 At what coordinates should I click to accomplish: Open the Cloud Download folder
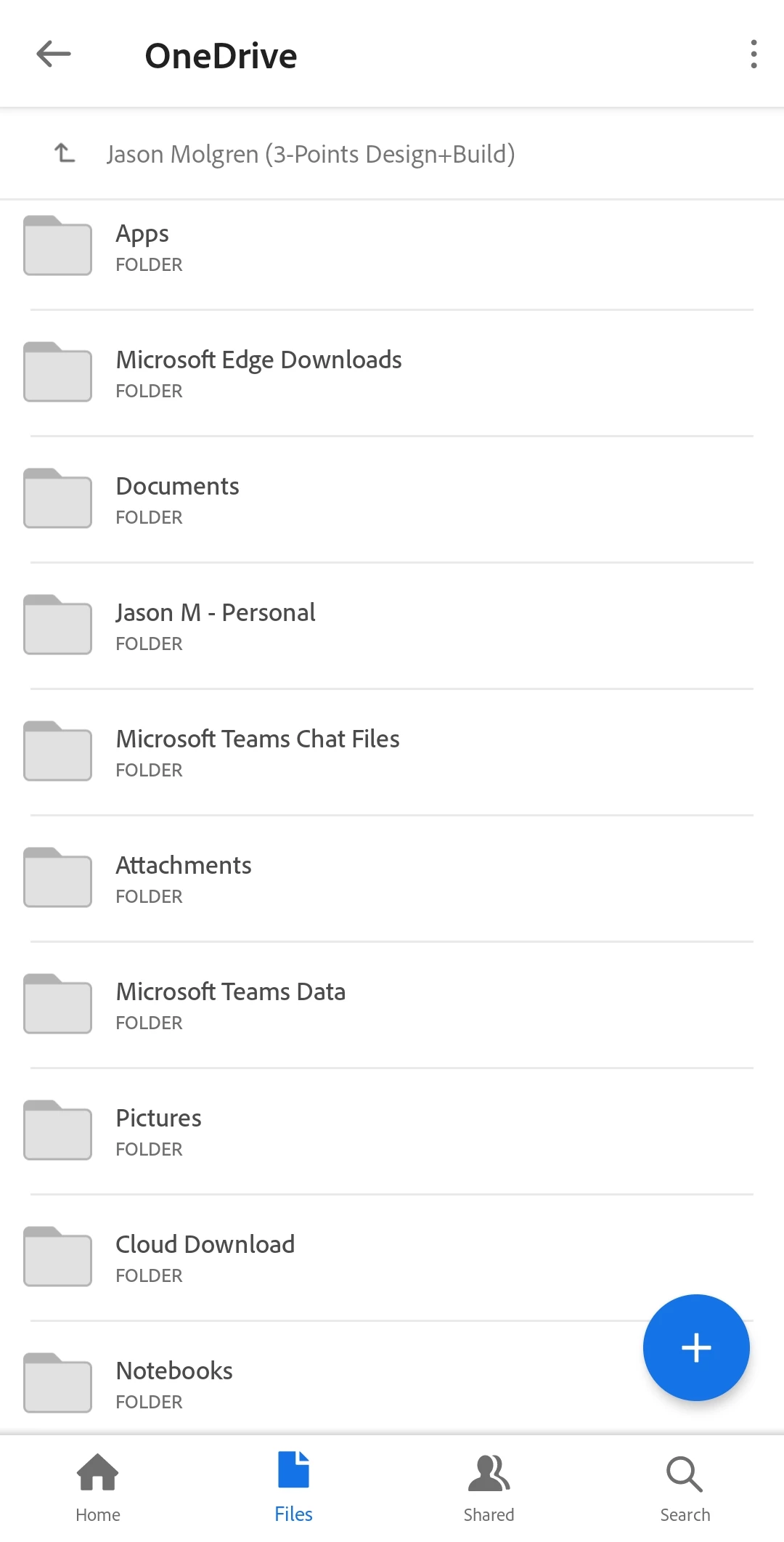tap(205, 1258)
